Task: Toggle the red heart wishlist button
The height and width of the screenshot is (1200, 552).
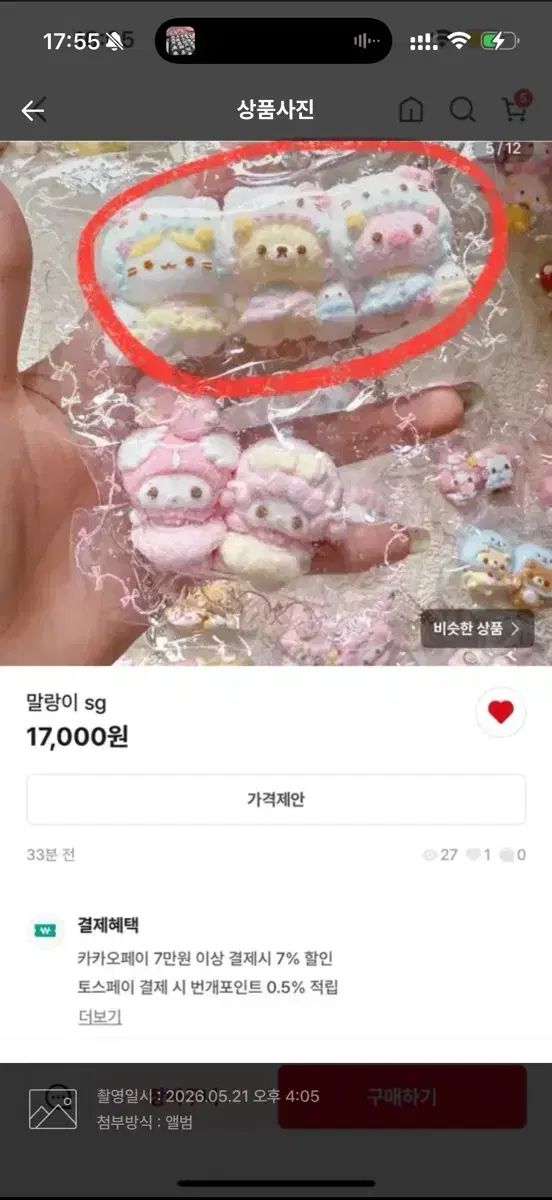Action: [501, 712]
